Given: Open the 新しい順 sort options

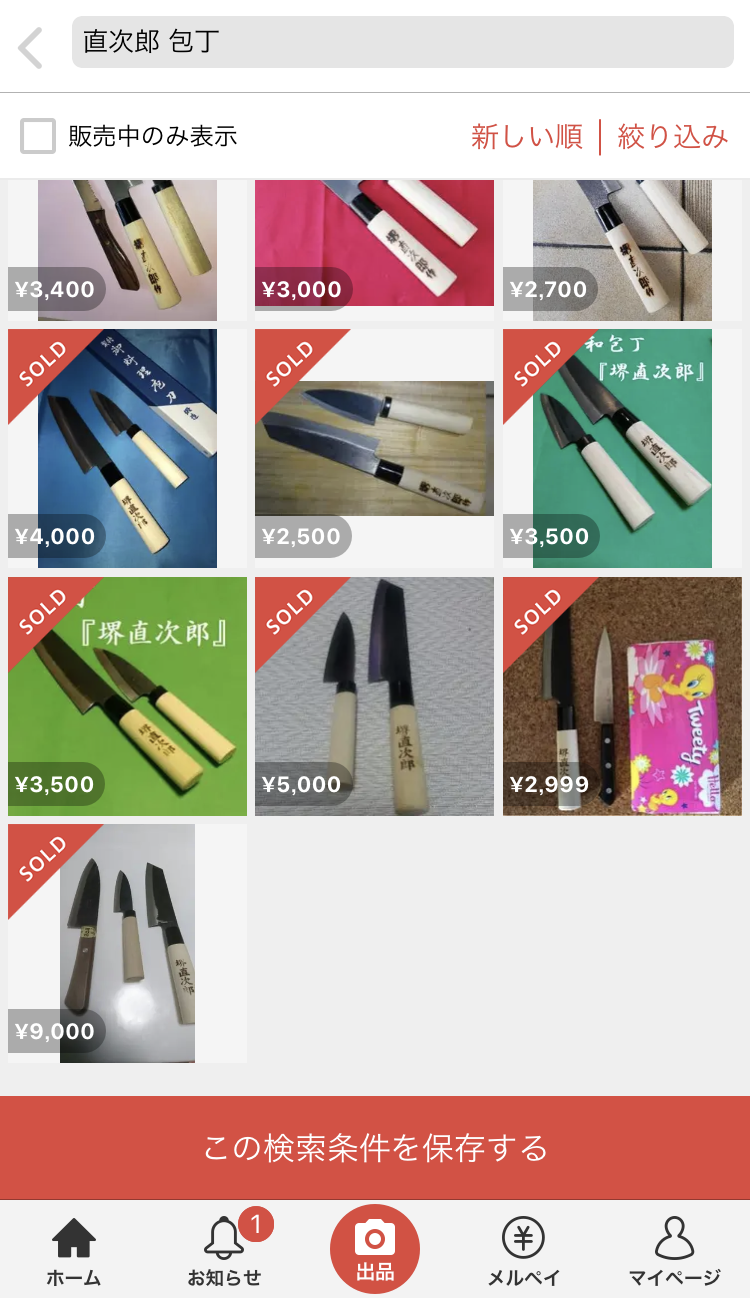Looking at the screenshot, I should pyautogui.click(x=526, y=136).
